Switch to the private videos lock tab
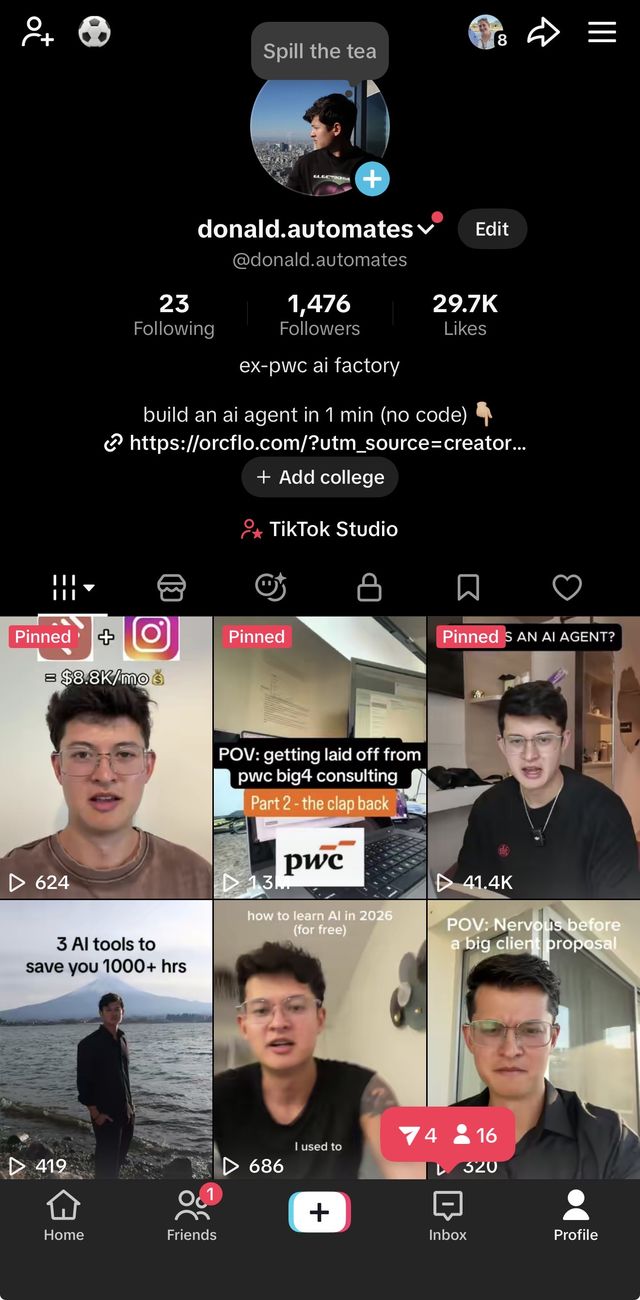640x1300 pixels. tap(369, 588)
